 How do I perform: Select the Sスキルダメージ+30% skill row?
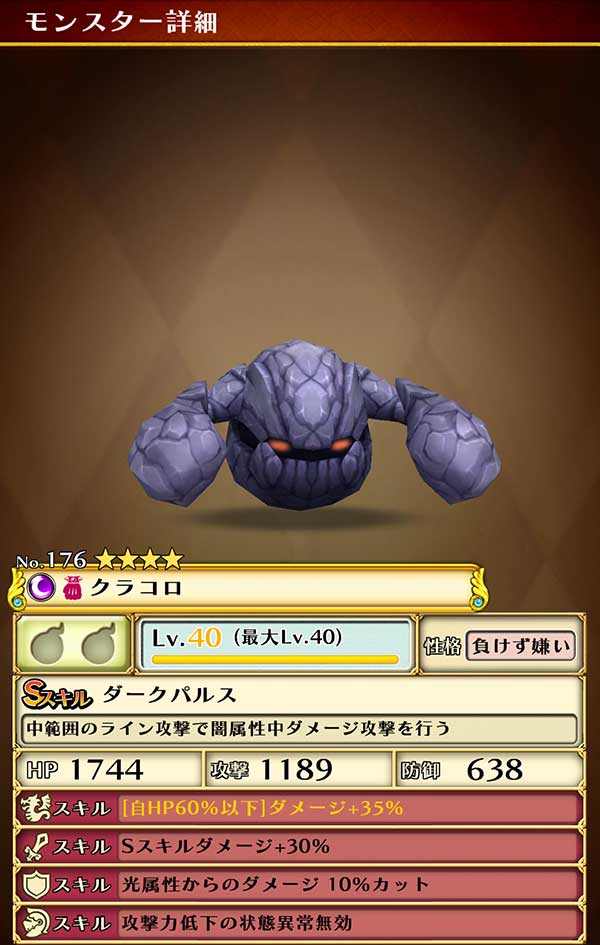300,846
